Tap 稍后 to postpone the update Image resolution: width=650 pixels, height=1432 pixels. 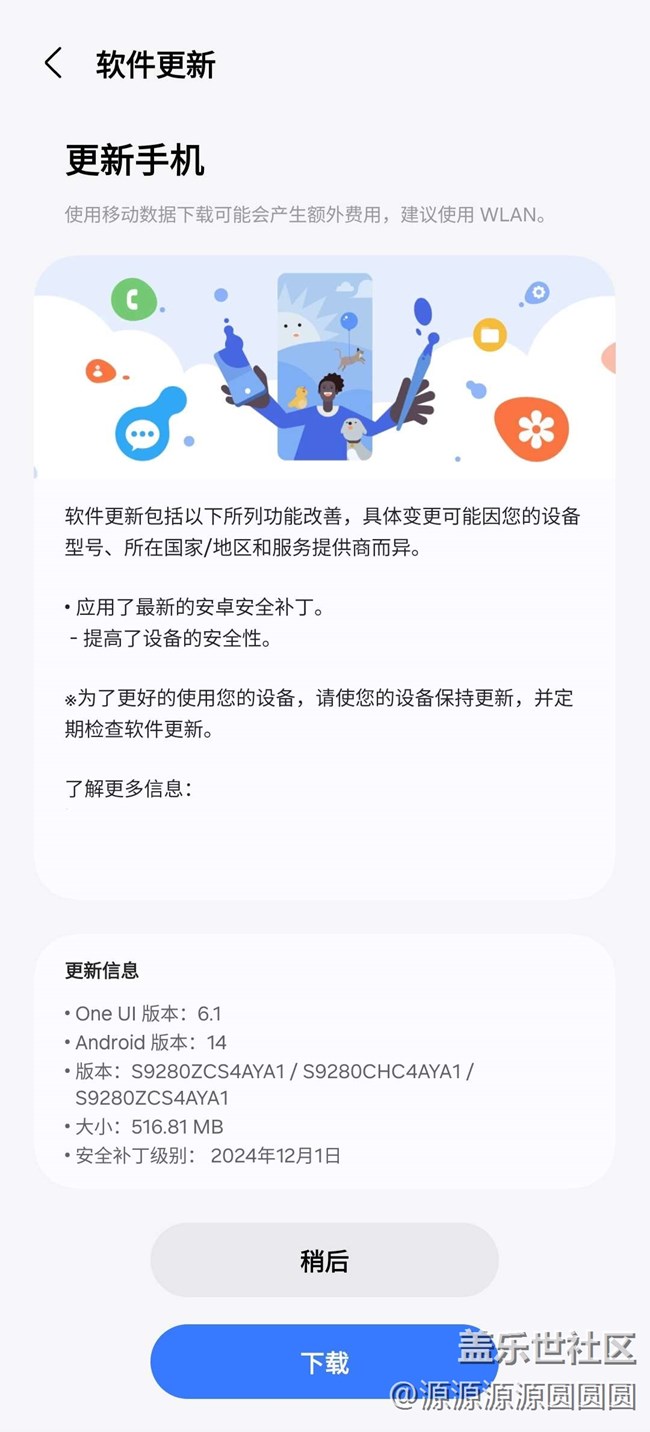324,1261
